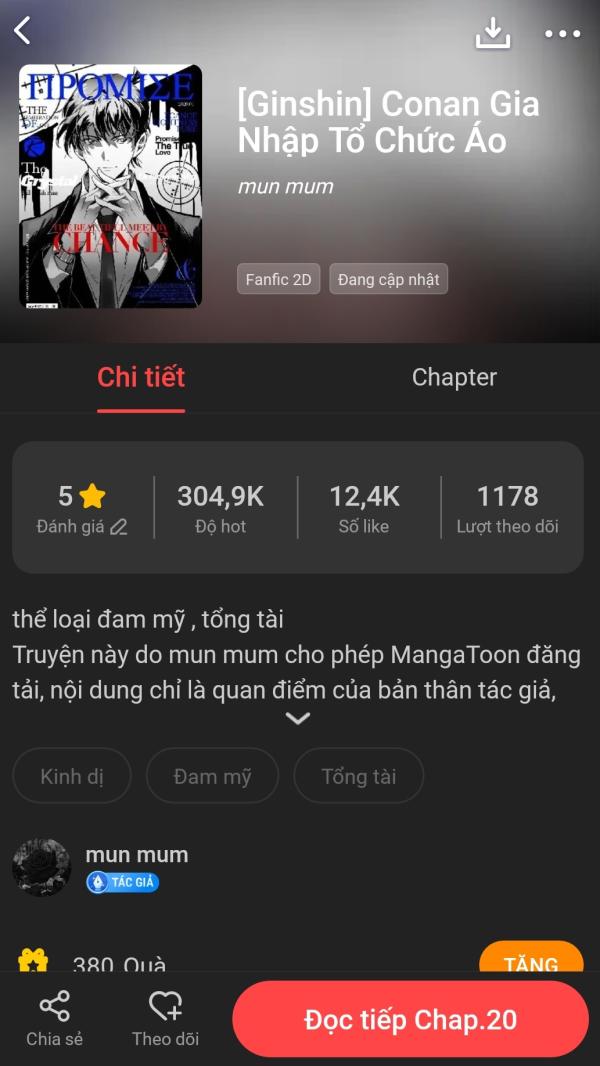Continue reading at Chap.20

(x=410, y=1019)
